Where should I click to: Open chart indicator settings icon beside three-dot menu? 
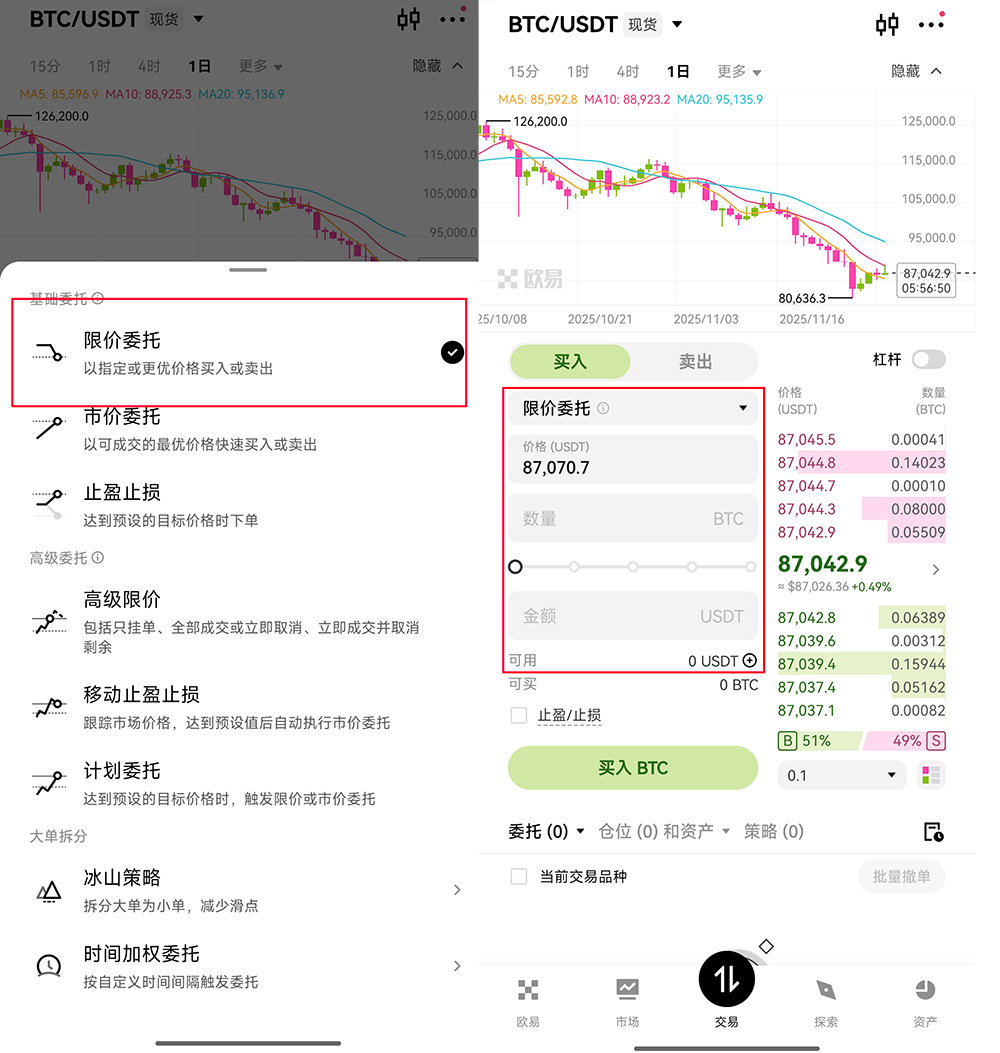coord(887,25)
